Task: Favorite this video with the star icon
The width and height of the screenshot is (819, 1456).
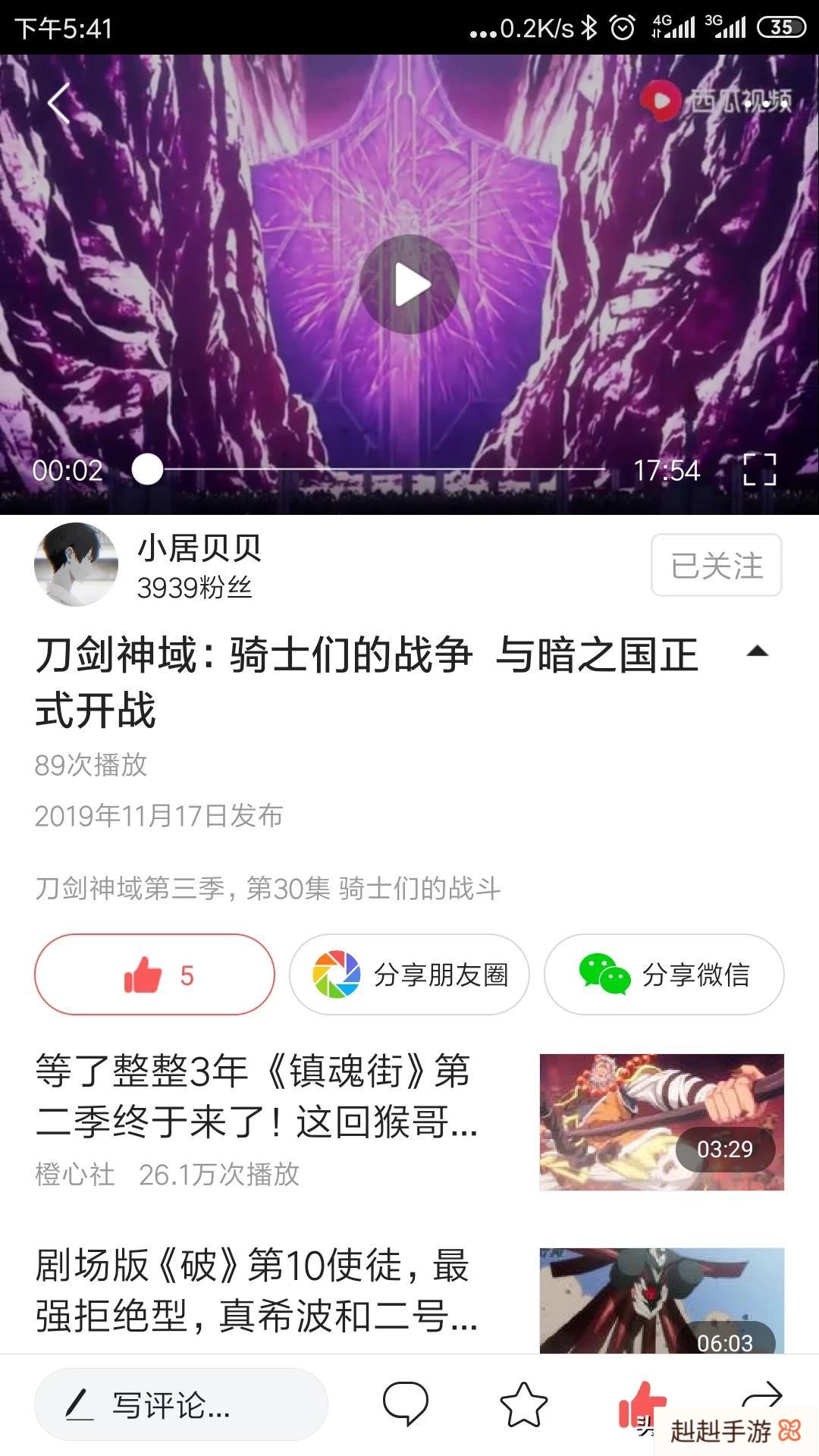Action: click(x=524, y=1404)
